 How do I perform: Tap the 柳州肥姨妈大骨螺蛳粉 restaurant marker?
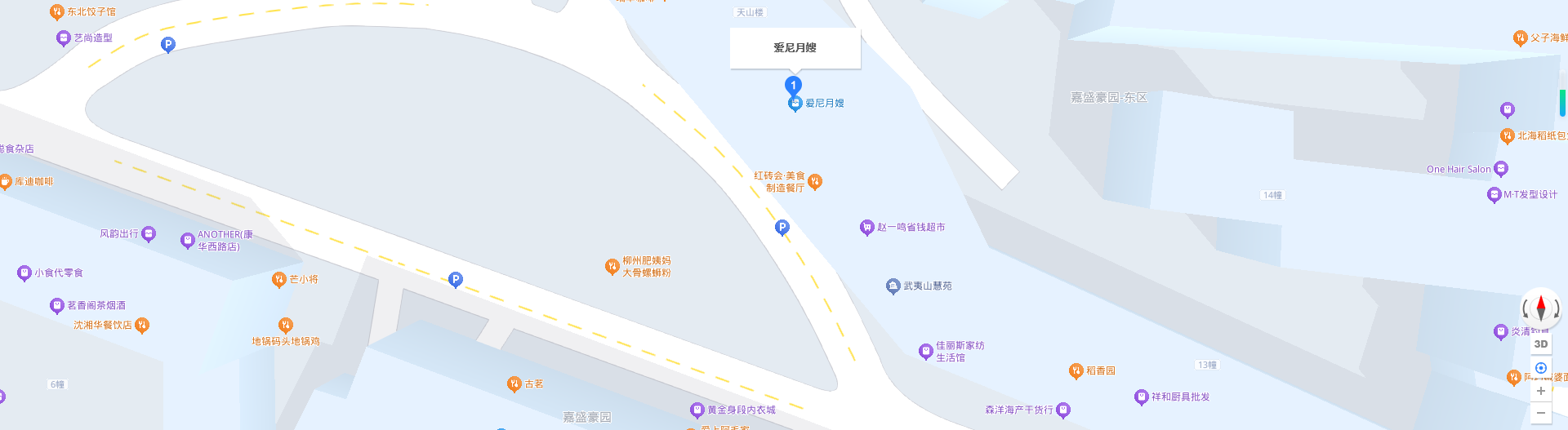(x=612, y=266)
